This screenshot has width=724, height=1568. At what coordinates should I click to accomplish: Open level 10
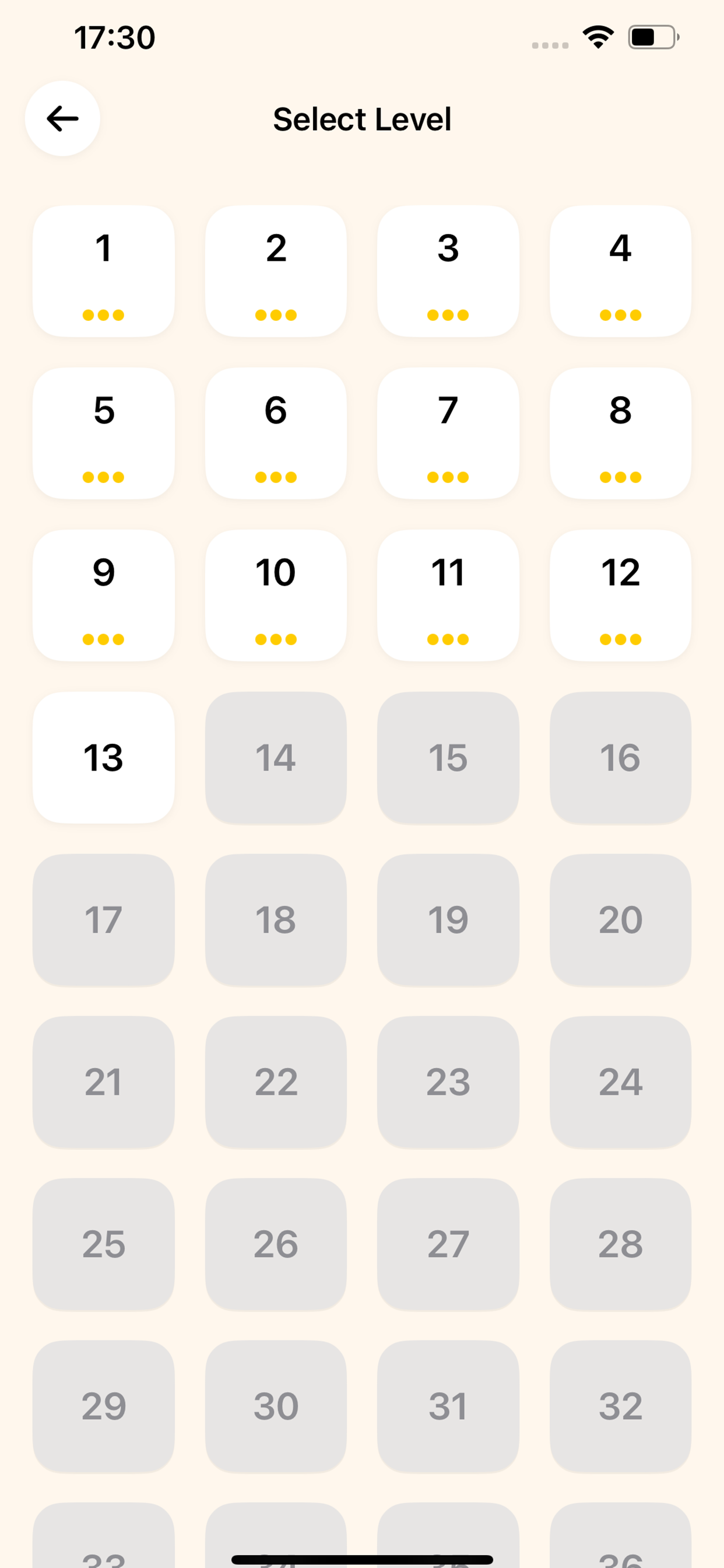point(276,596)
